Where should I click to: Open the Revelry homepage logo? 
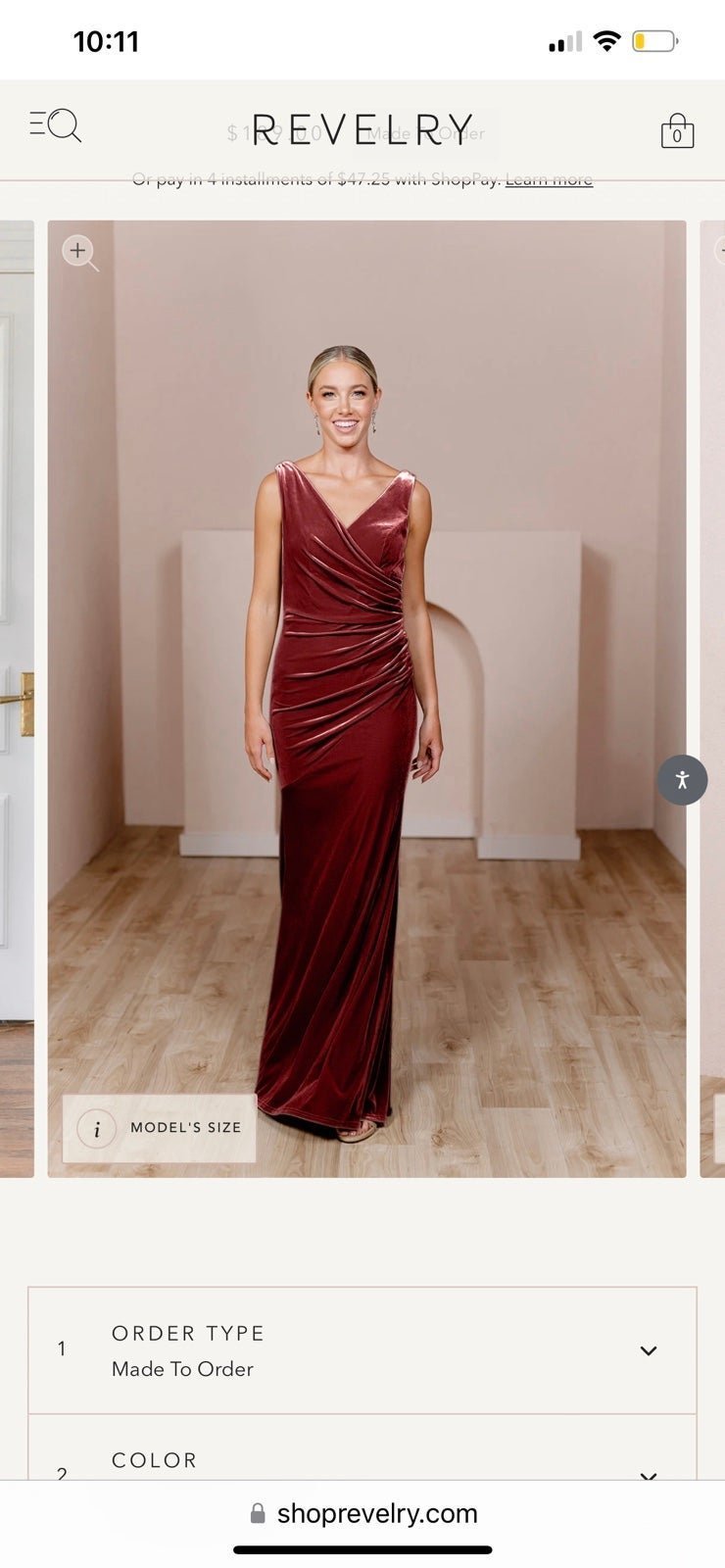click(x=362, y=130)
